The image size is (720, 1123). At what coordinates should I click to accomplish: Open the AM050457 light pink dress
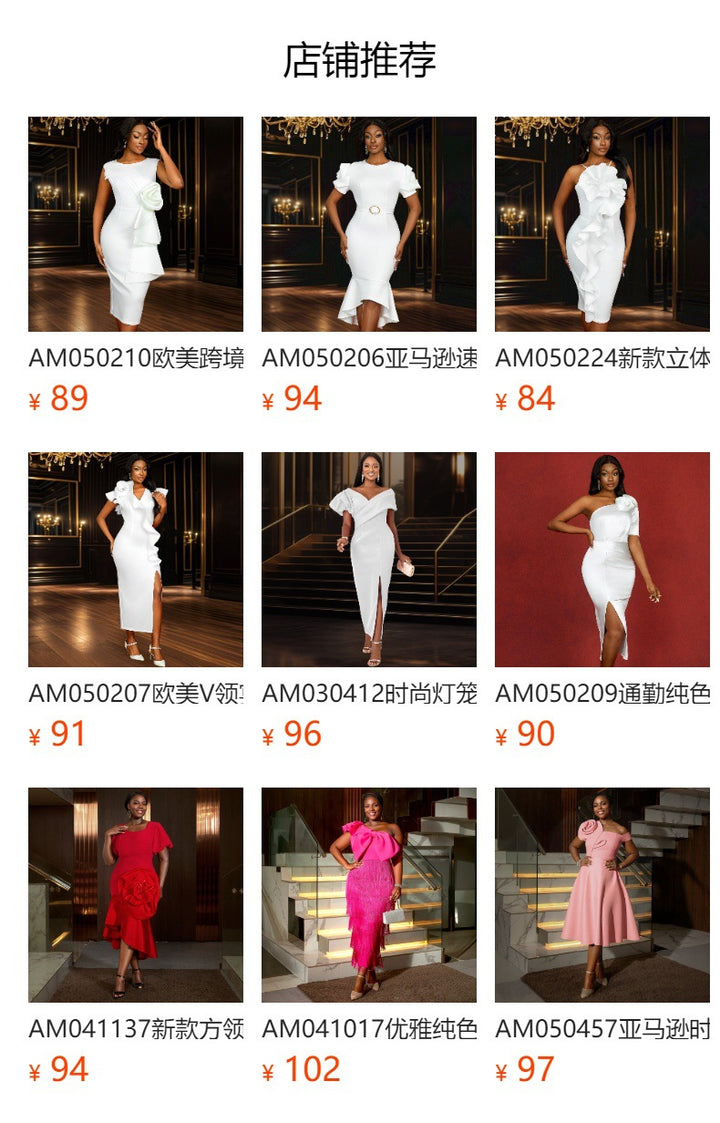point(602,894)
